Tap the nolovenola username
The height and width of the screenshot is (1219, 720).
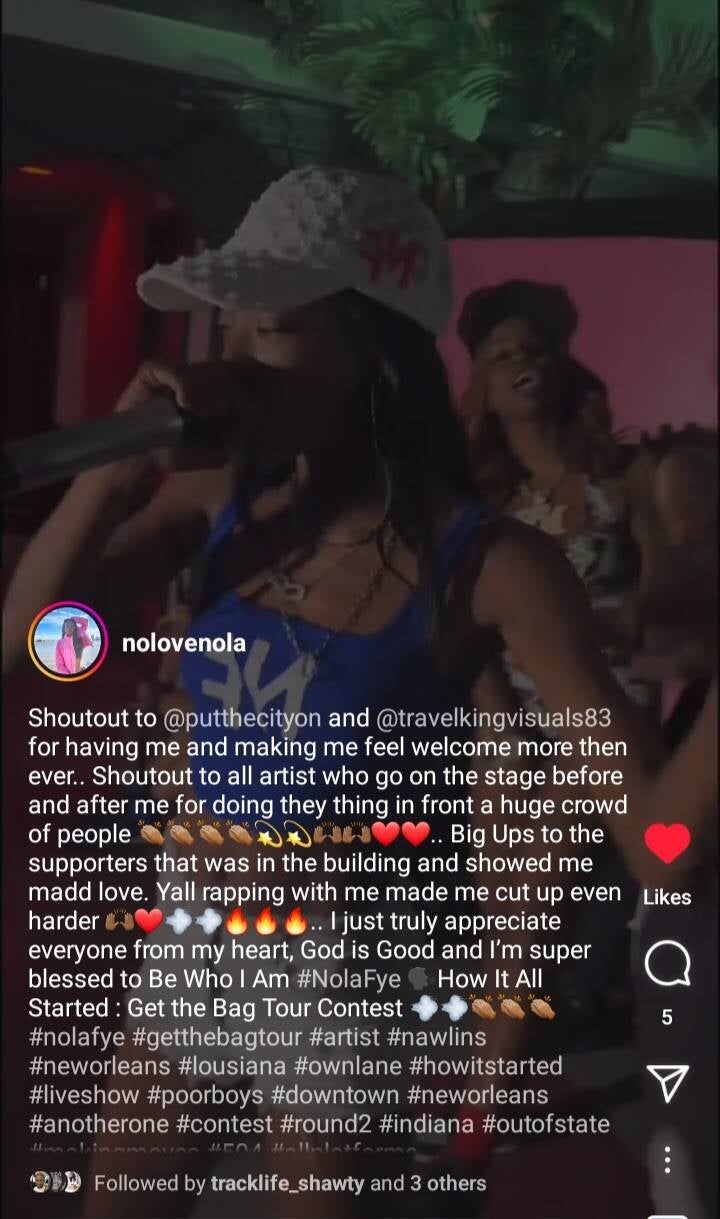coord(183,643)
